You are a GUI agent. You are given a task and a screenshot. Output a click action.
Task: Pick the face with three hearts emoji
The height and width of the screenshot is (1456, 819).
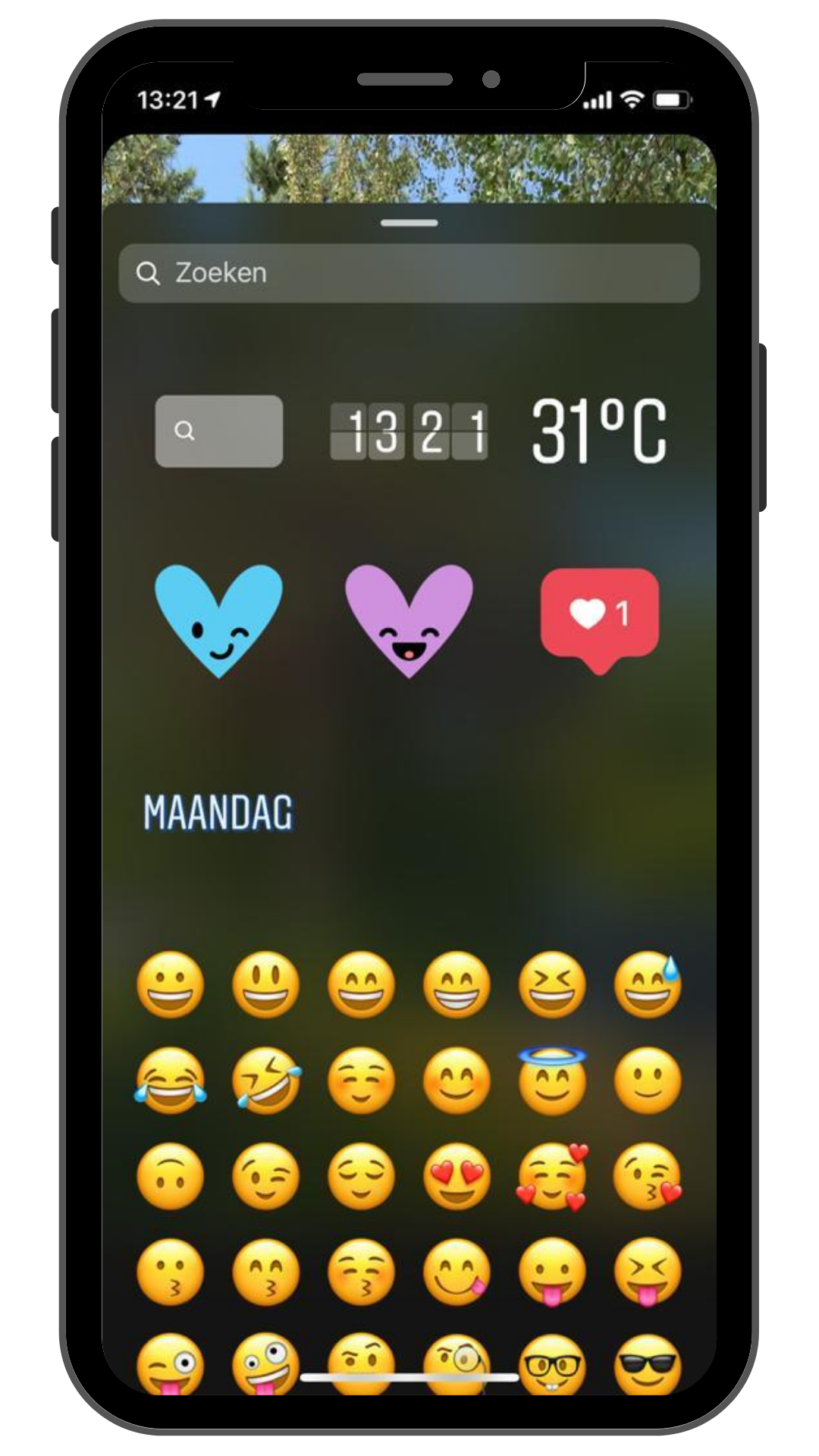(552, 1175)
